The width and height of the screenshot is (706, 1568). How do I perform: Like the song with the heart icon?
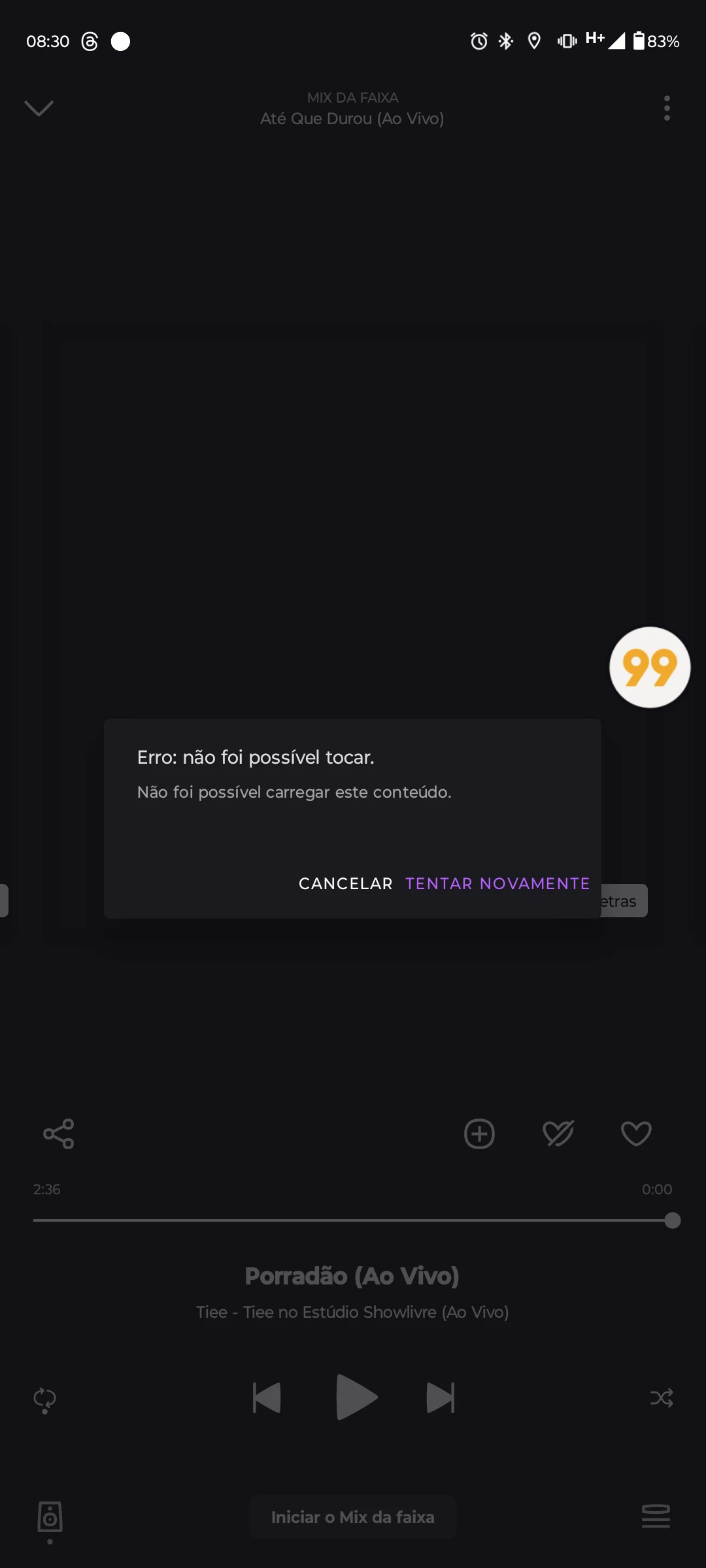pyautogui.click(x=636, y=1134)
